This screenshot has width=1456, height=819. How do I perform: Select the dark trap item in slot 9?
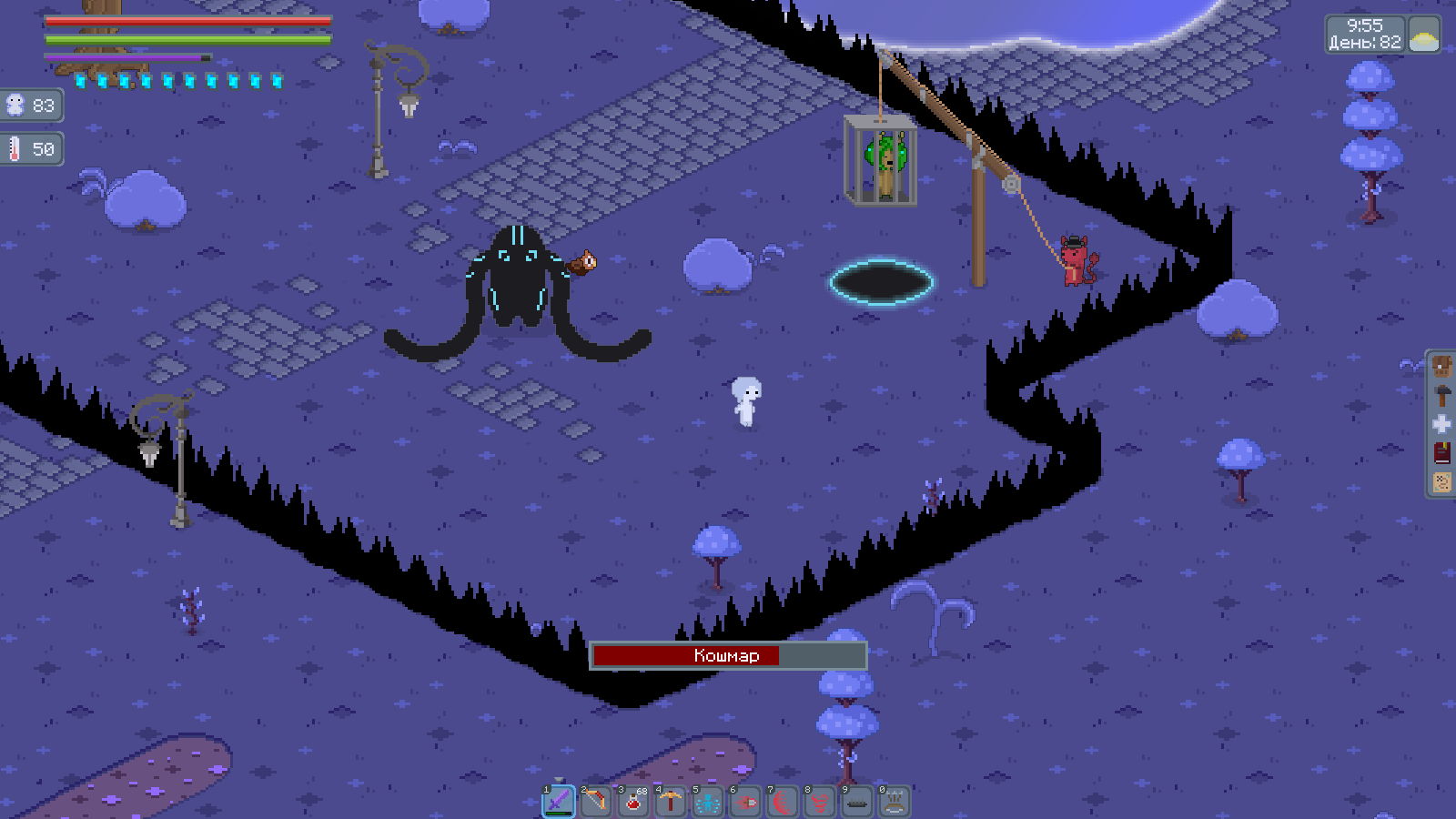coord(857,802)
